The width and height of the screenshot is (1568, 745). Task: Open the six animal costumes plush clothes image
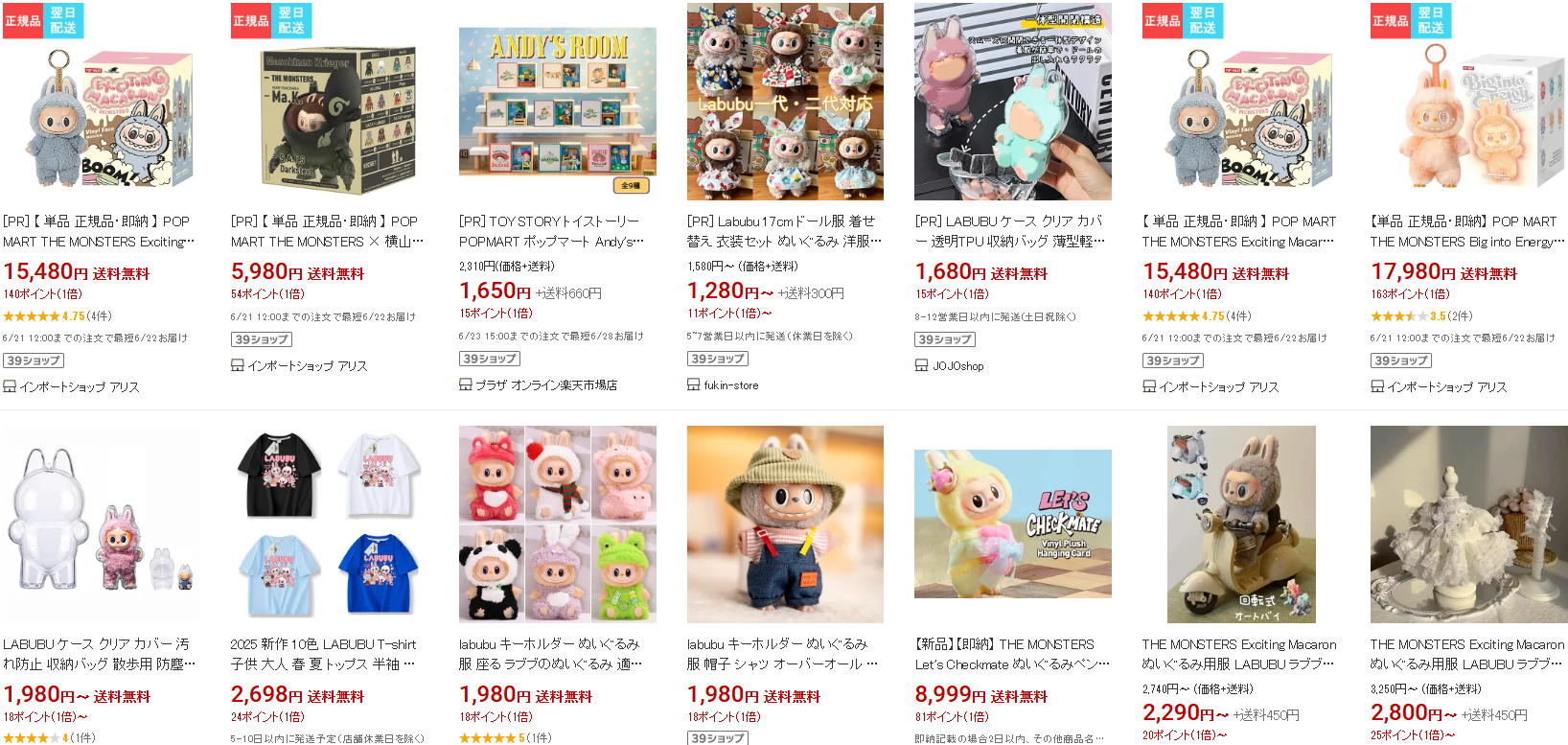tap(557, 524)
